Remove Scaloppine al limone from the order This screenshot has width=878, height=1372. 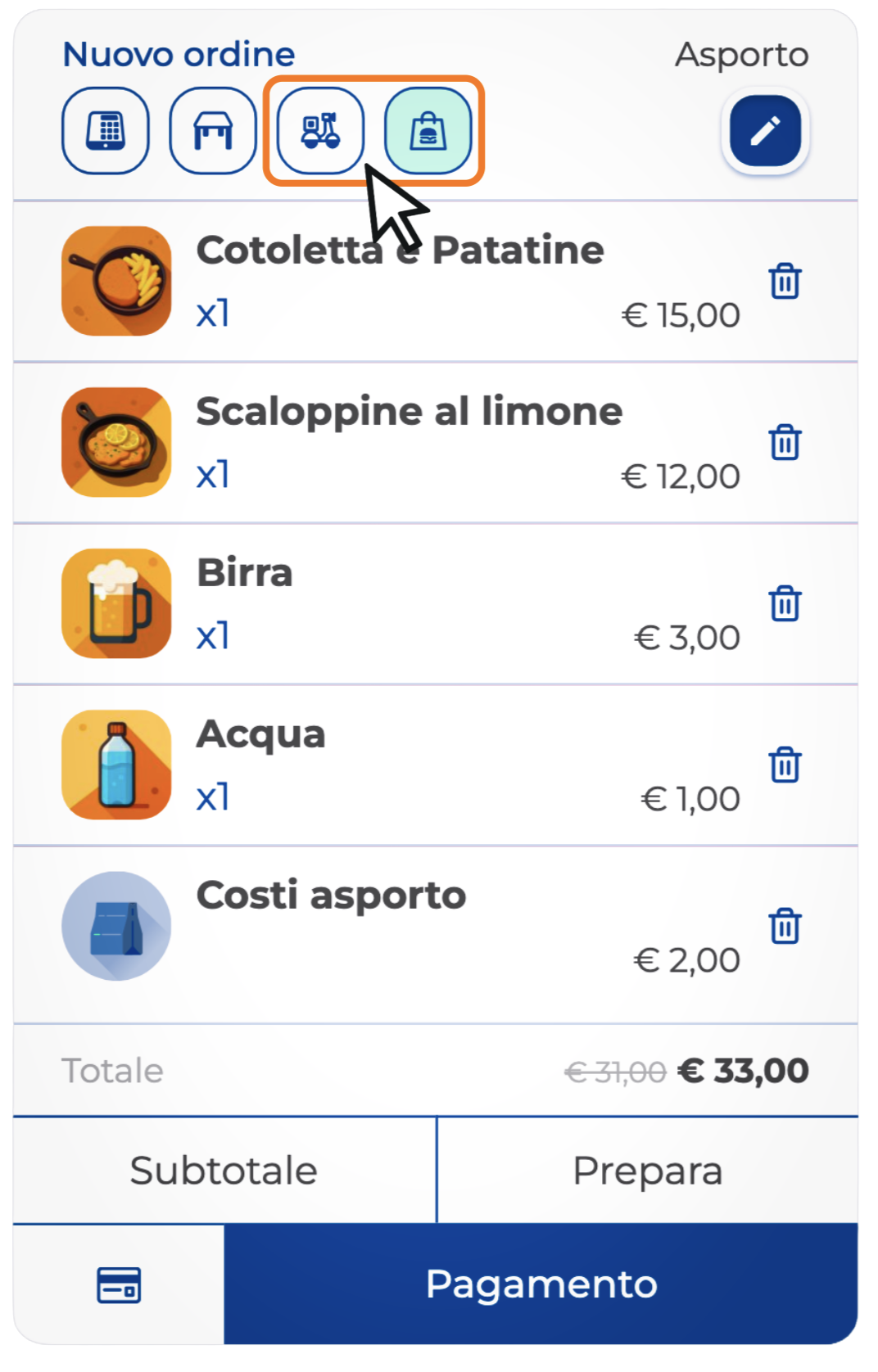coord(785,442)
